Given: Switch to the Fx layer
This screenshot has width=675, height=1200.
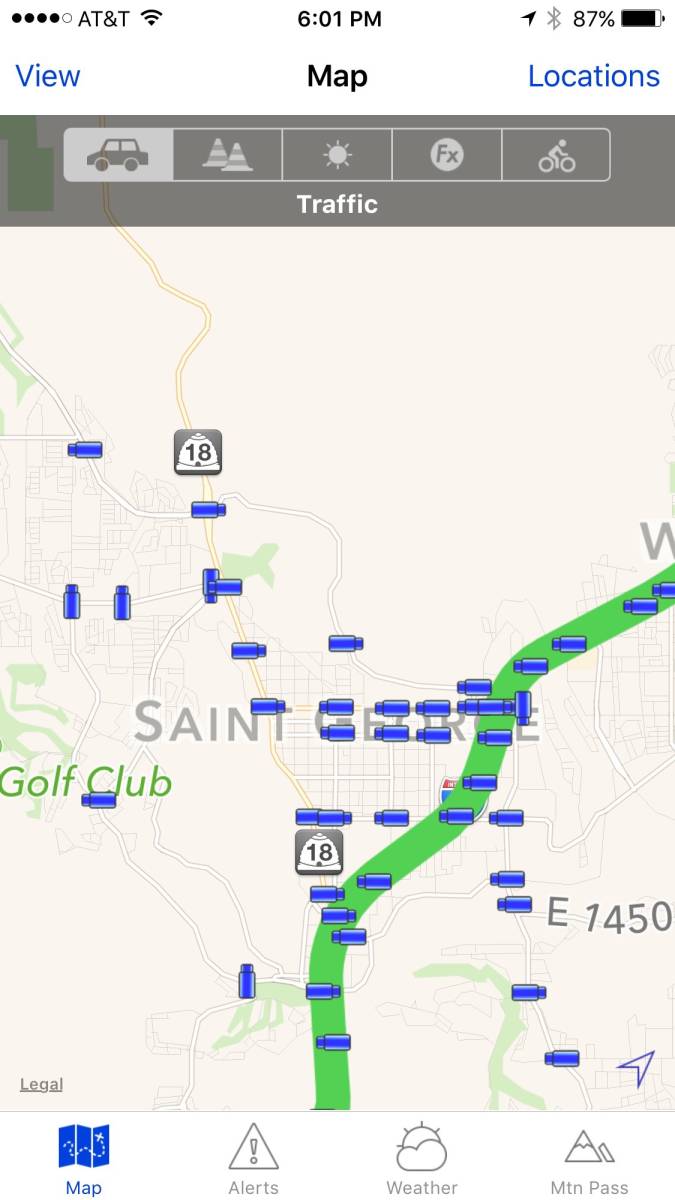Looking at the screenshot, I should click(446, 155).
